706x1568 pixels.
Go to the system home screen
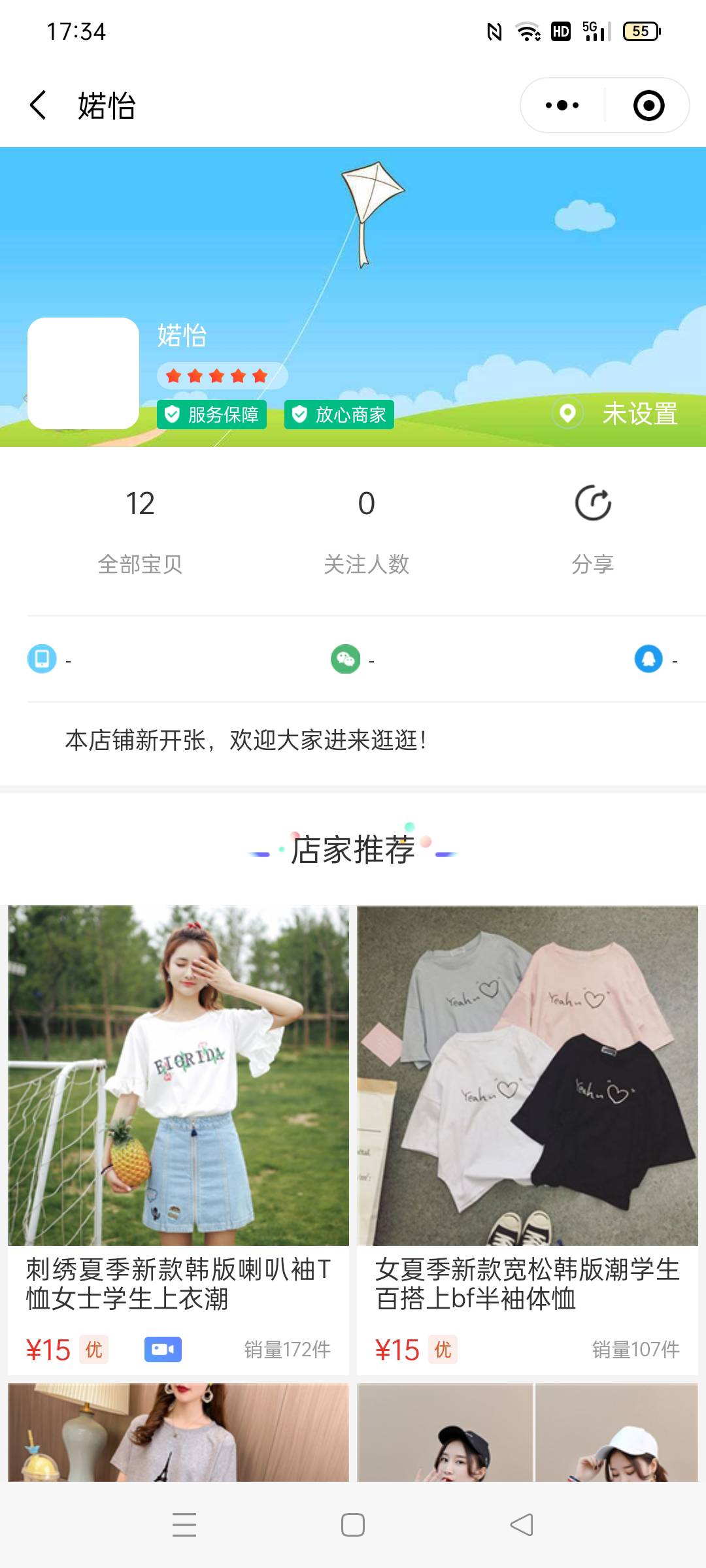[353, 1525]
